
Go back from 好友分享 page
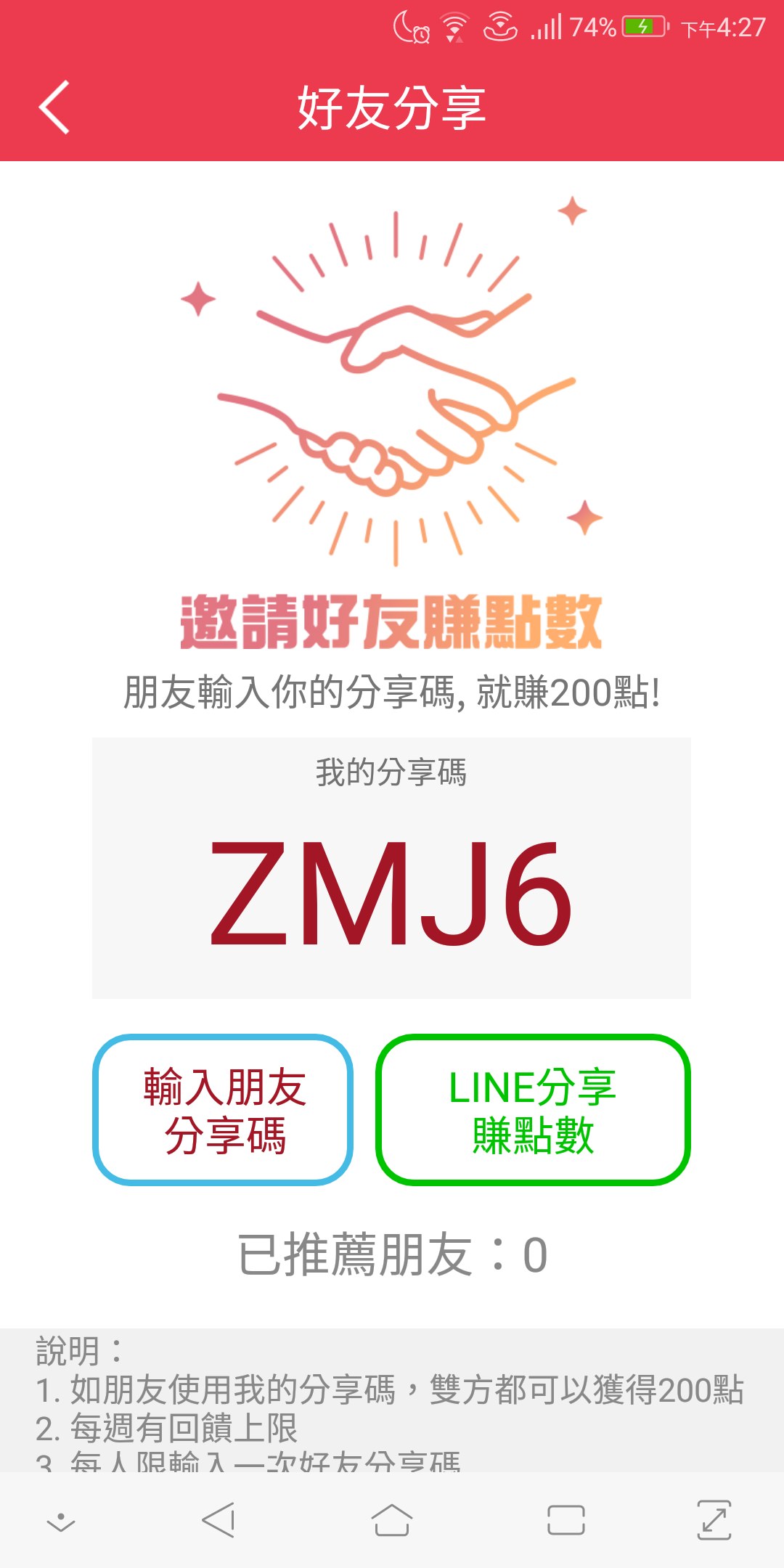click(x=54, y=107)
